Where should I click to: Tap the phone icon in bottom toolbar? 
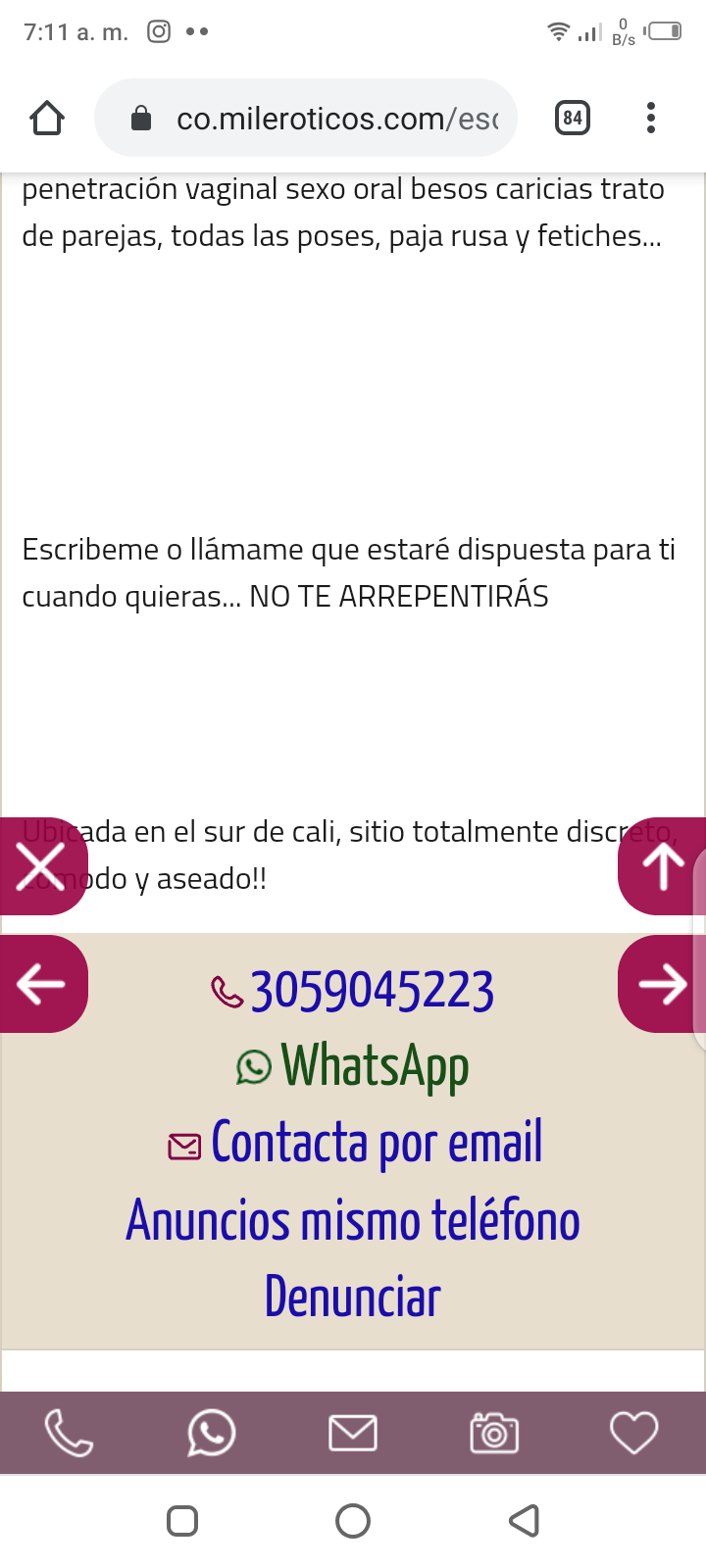[x=69, y=1434]
